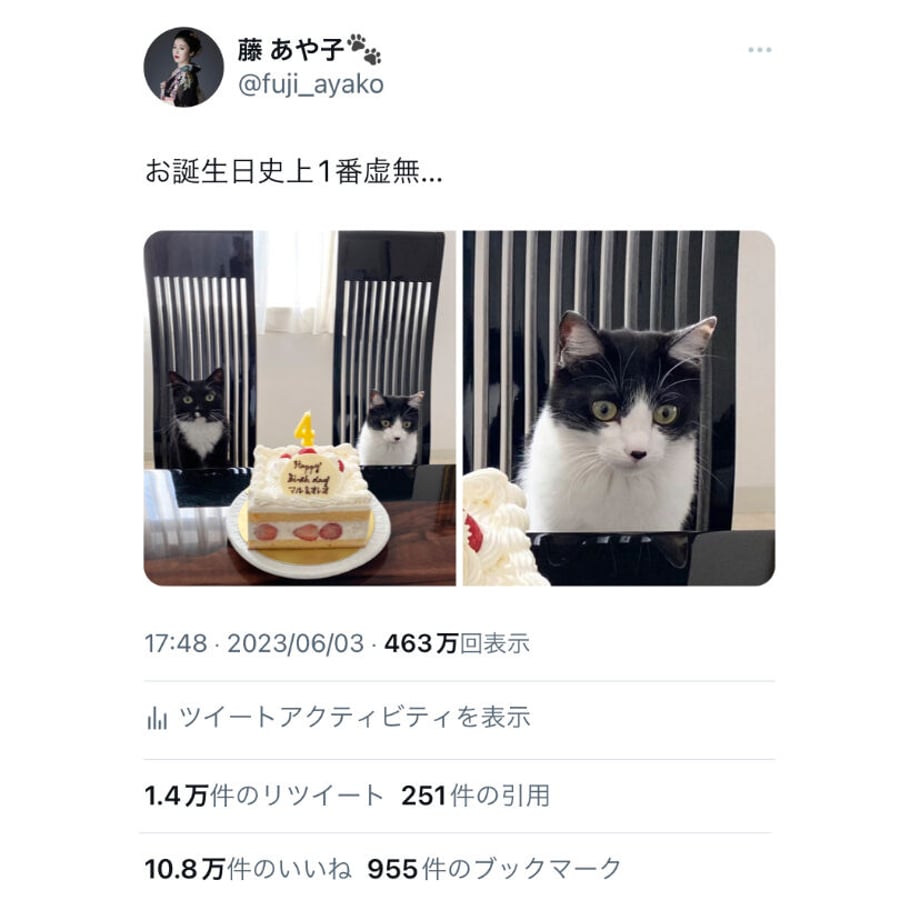Viewport: 920px width, 920px height.
Task: Open the @fuji_ayako username link
Action: coord(309,85)
